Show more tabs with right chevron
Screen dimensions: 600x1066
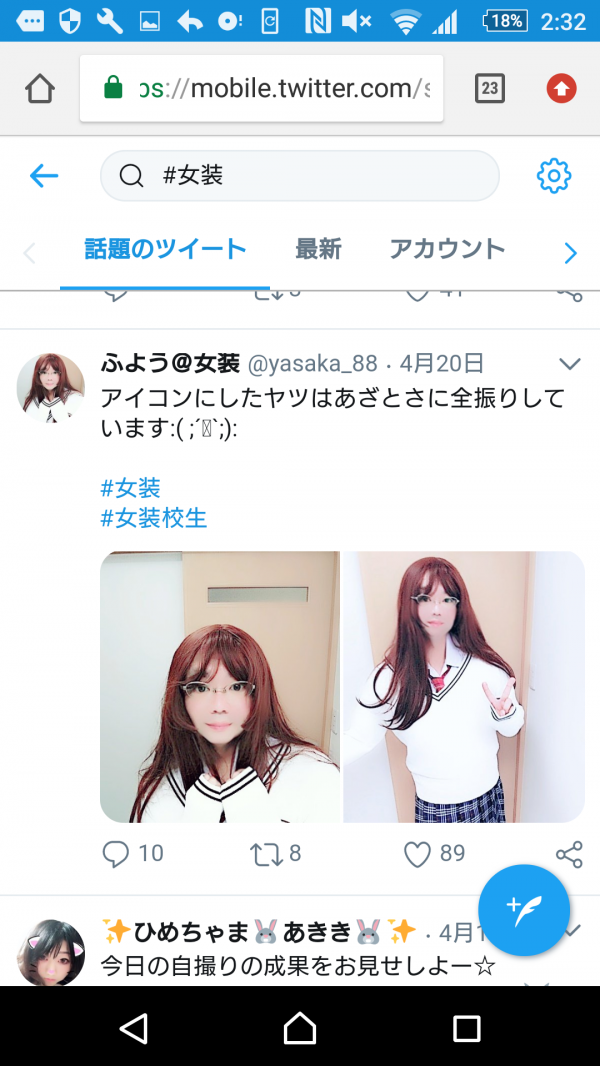pos(570,254)
